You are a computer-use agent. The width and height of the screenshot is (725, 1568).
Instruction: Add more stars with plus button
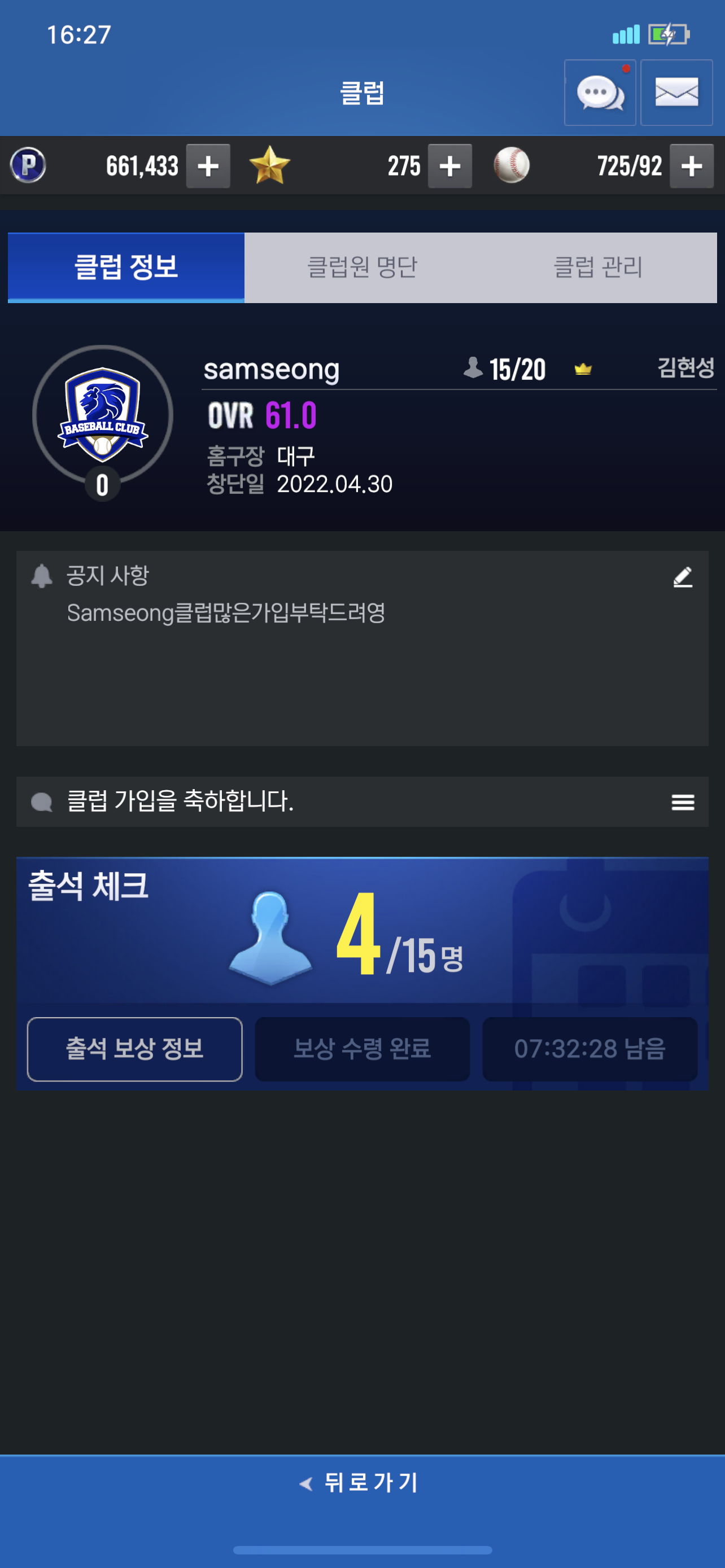click(x=450, y=166)
